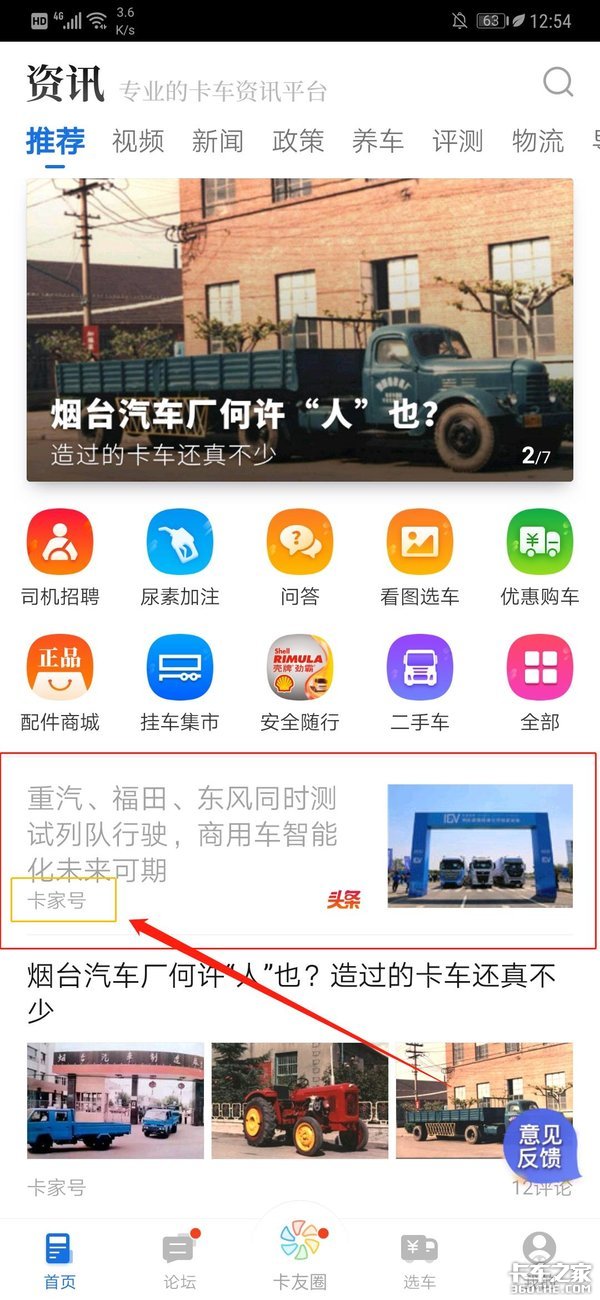Switch to 论坛 in bottom navigation
This screenshot has height=1300, width=600.
180,1260
